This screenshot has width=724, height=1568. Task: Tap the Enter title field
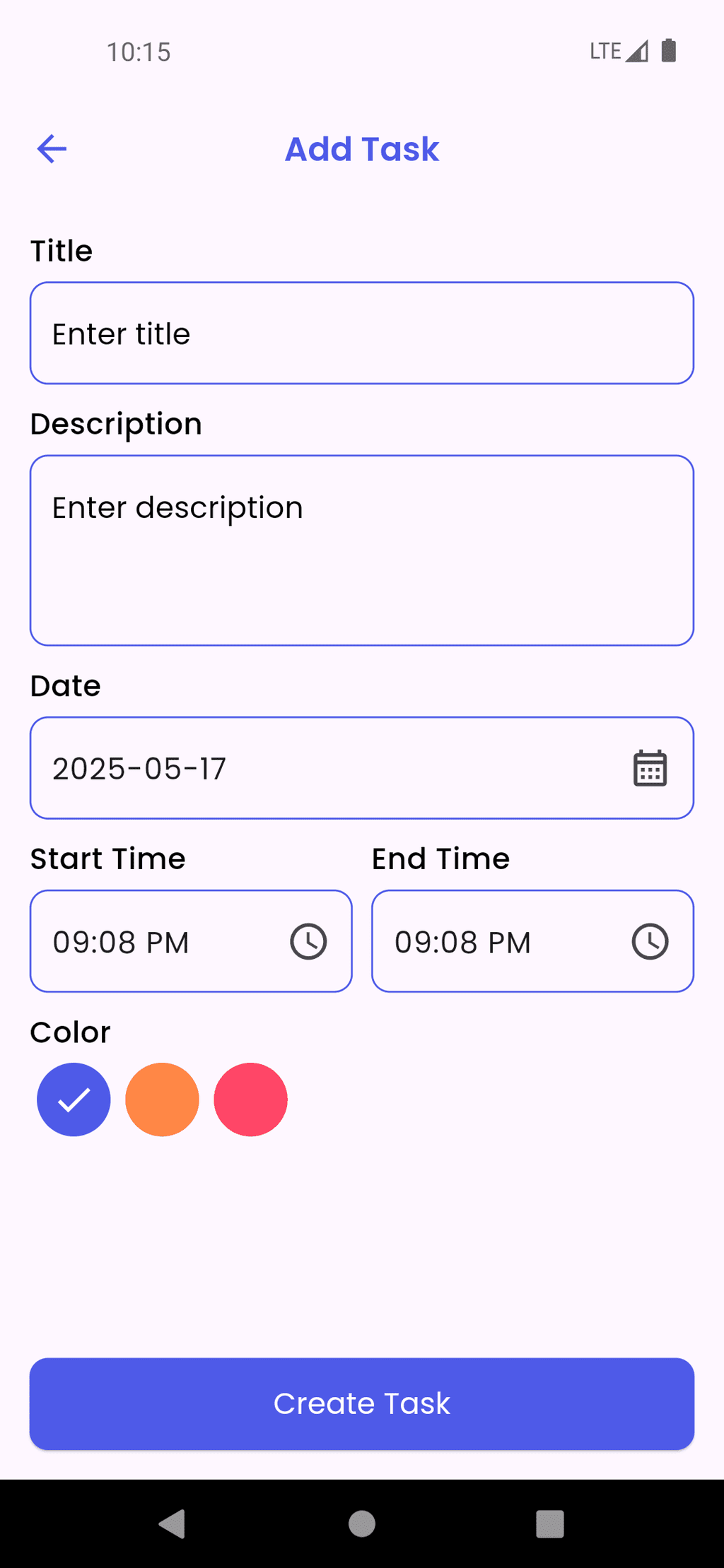pos(361,334)
